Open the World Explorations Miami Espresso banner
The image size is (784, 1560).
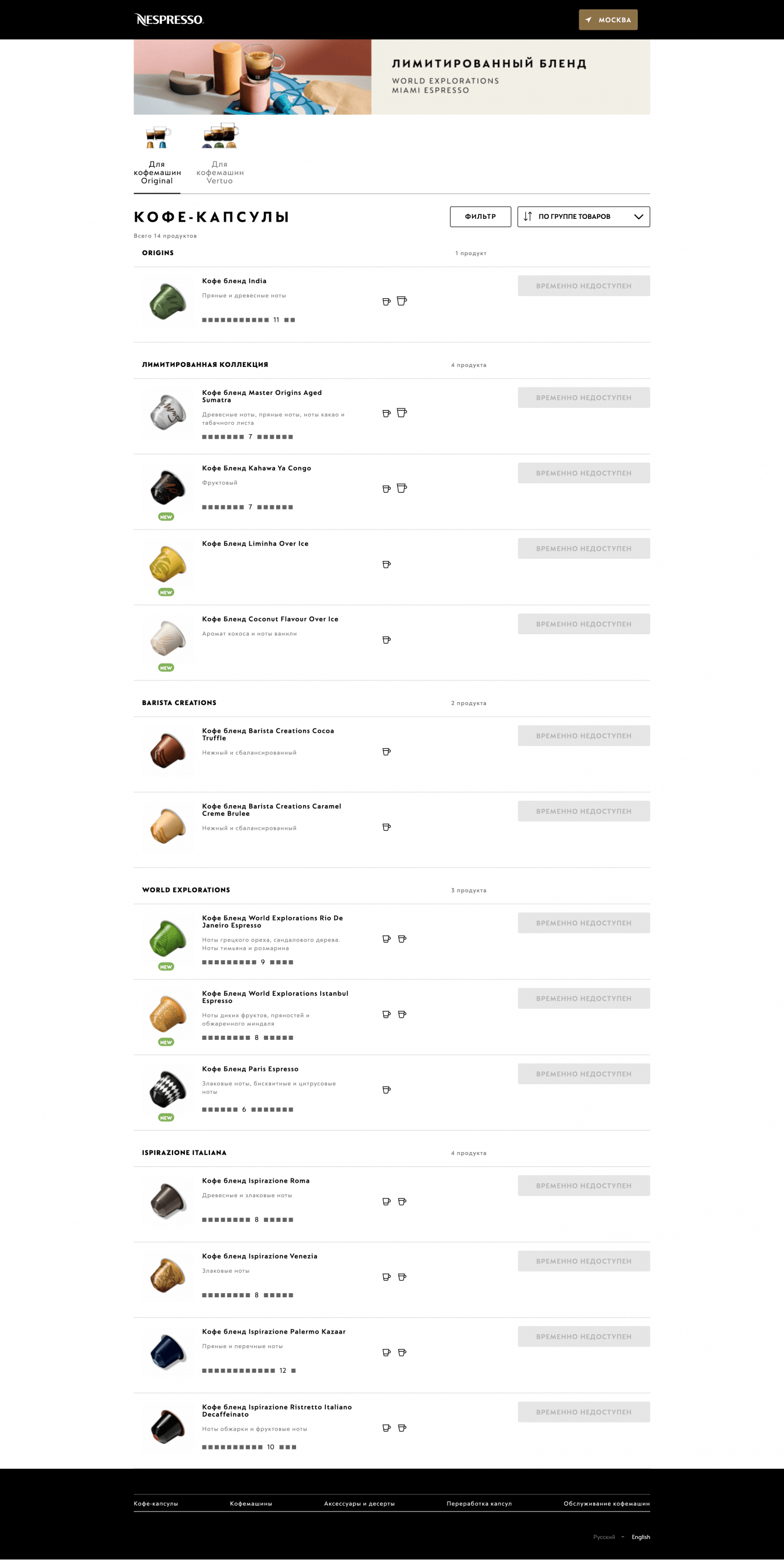(x=391, y=77)
